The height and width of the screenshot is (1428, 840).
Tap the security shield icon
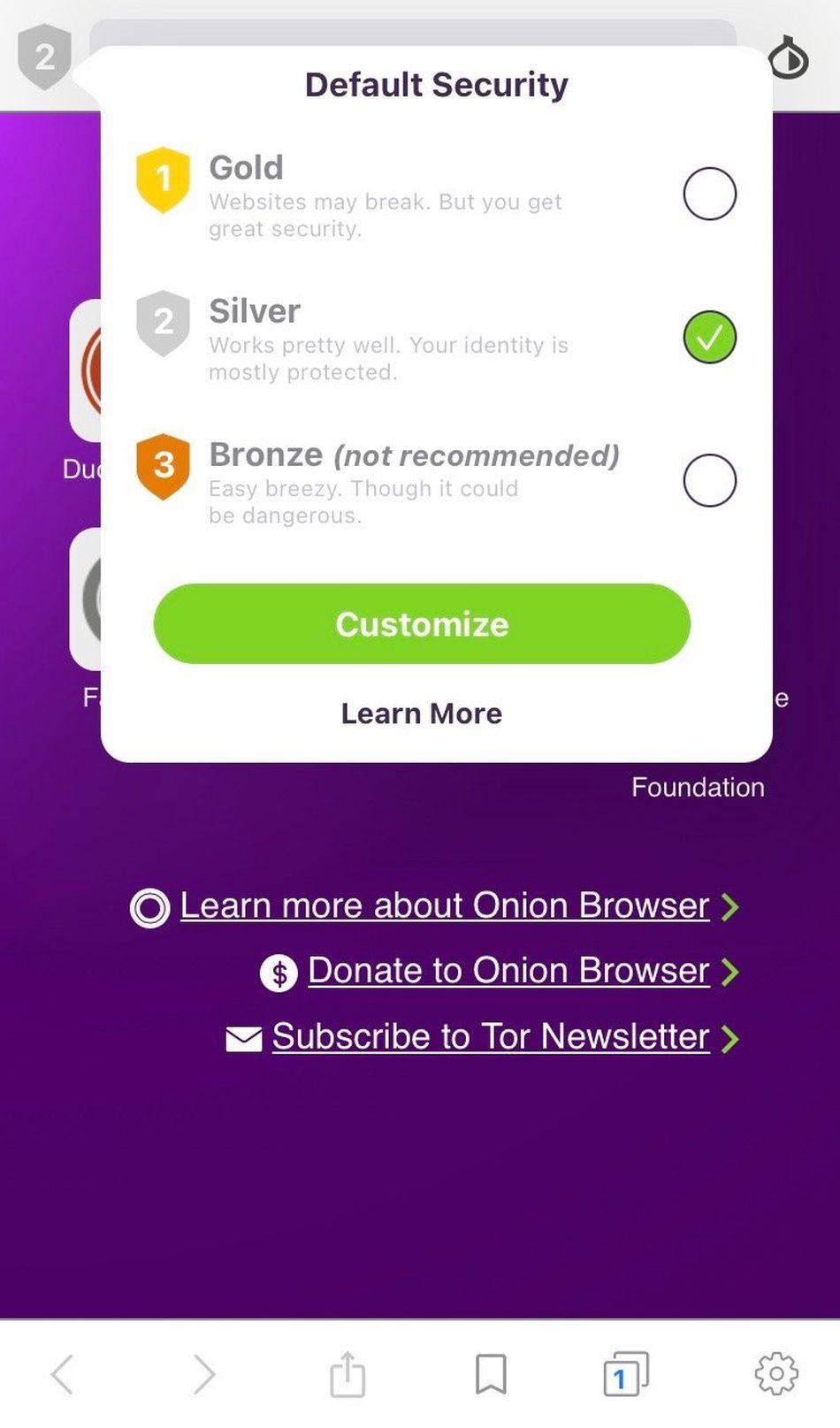coord(44,57)
